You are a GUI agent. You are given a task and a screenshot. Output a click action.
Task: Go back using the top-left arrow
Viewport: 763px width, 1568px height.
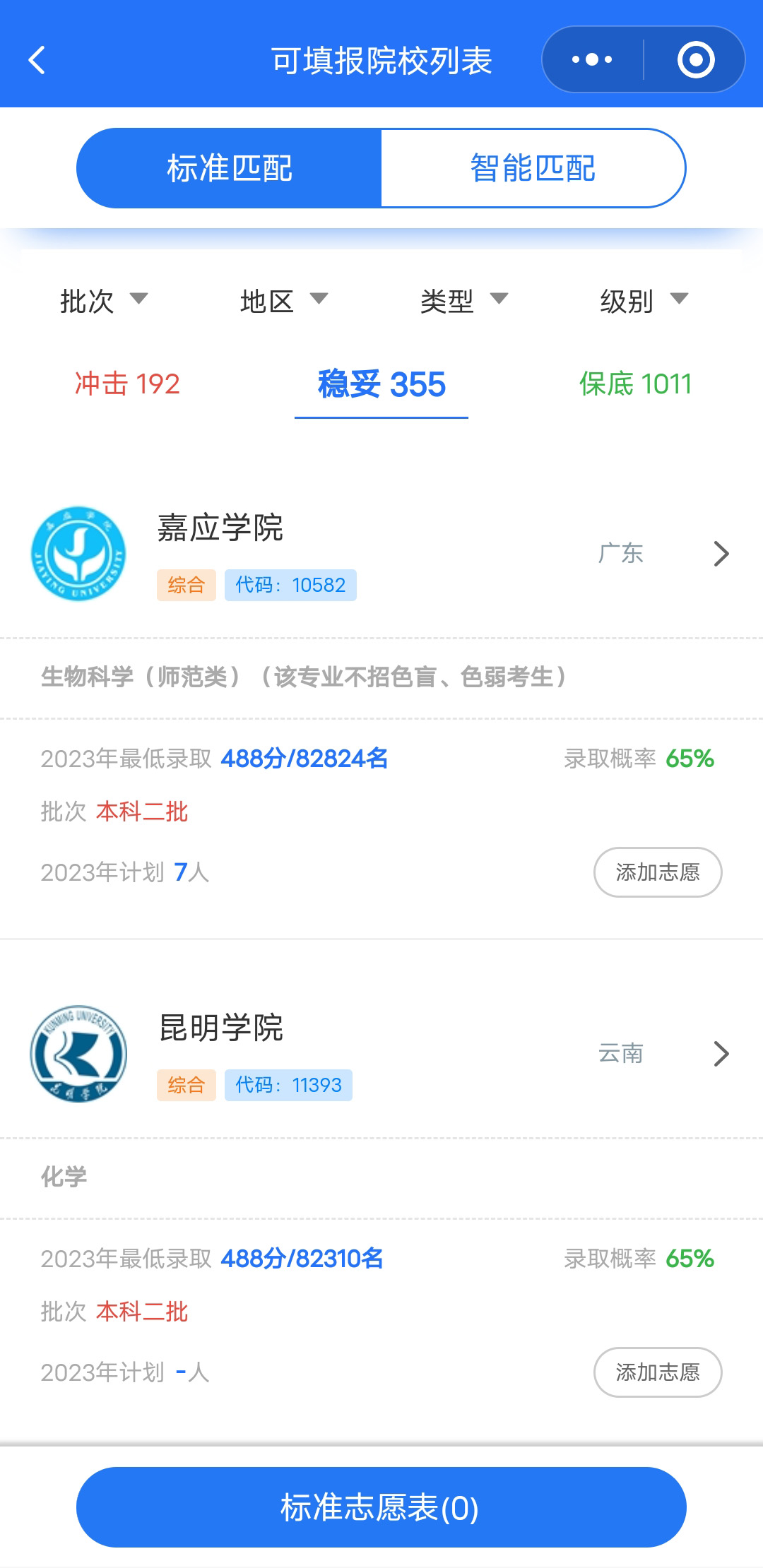click(37, 60)
